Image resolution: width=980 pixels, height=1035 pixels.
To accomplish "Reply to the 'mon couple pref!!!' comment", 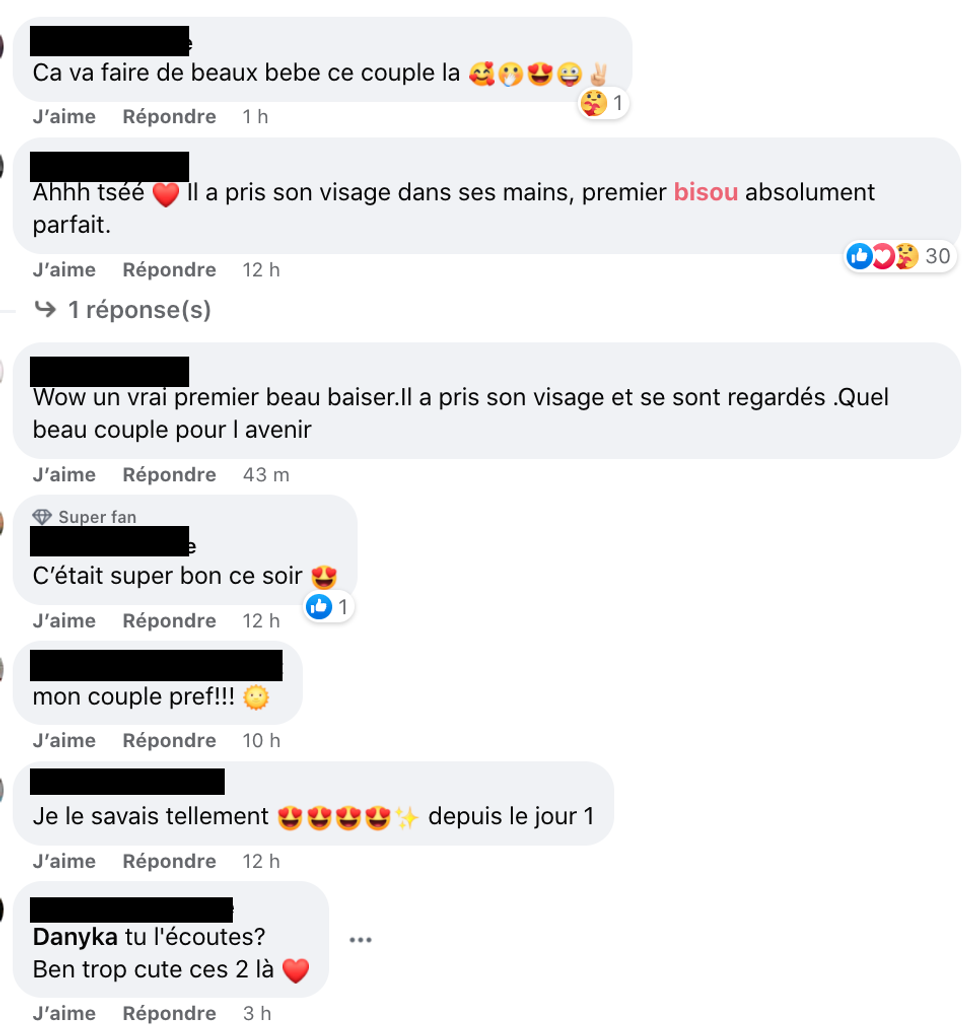I will 169,741.
